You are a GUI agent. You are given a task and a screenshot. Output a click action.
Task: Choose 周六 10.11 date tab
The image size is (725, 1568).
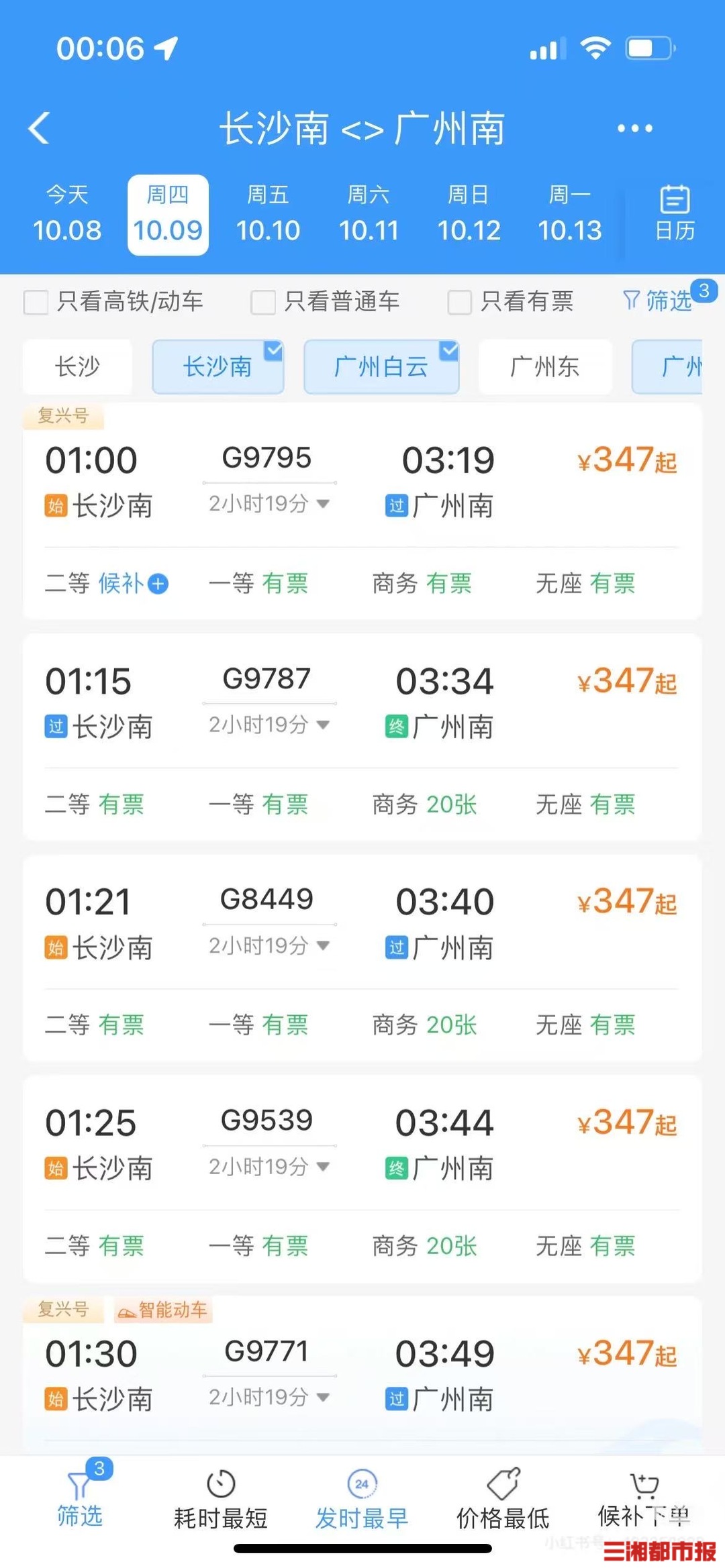(x=369, y=215)
